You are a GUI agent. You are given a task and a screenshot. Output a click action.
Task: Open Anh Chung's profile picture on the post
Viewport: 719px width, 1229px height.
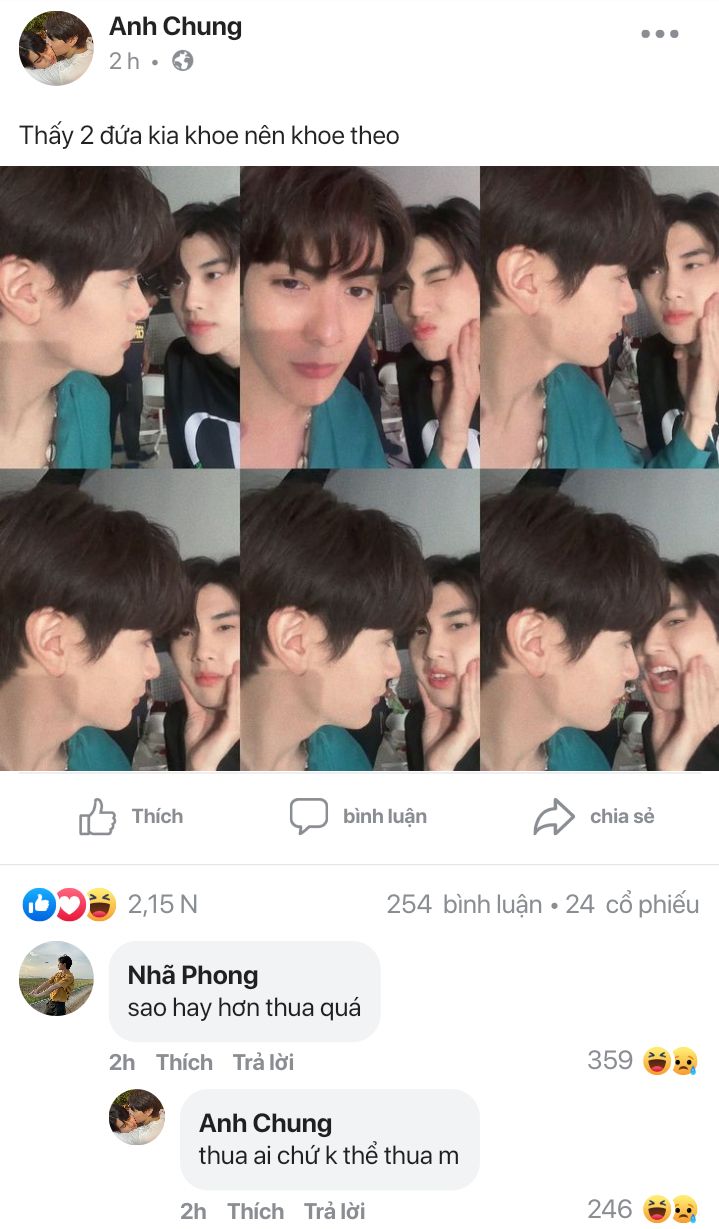pyautogui.click(x=55, y=48)
